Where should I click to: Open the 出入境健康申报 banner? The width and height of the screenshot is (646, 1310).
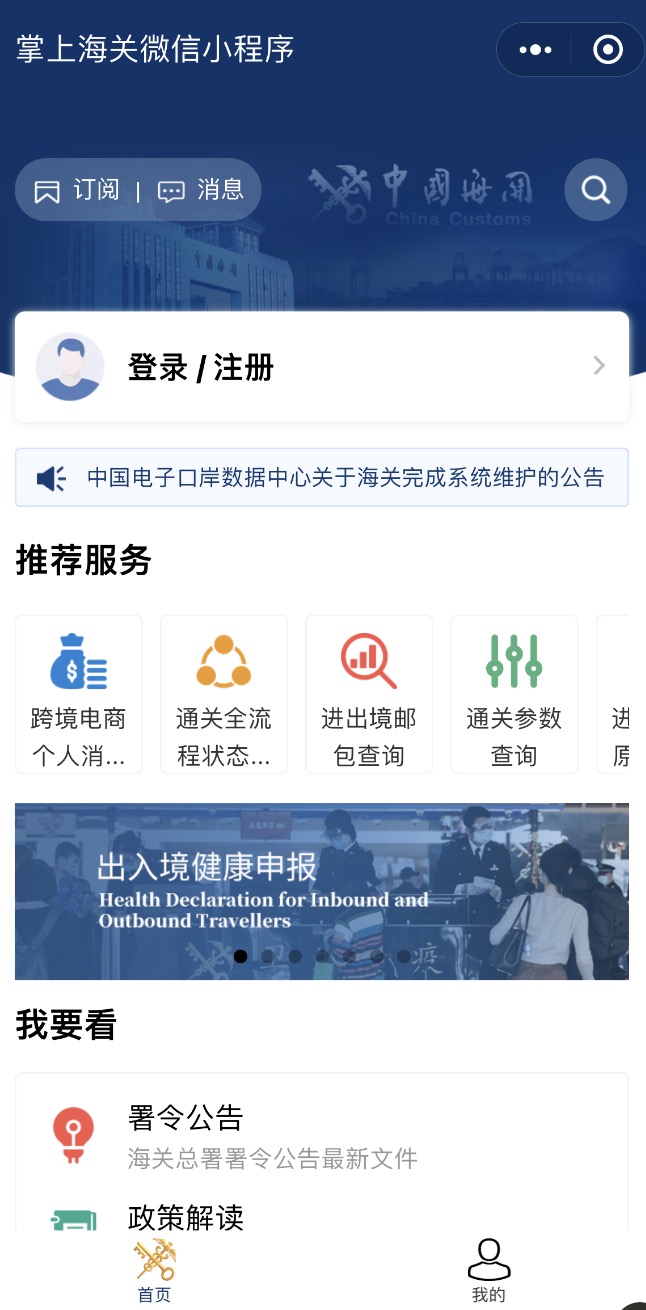tap(322, 891)
